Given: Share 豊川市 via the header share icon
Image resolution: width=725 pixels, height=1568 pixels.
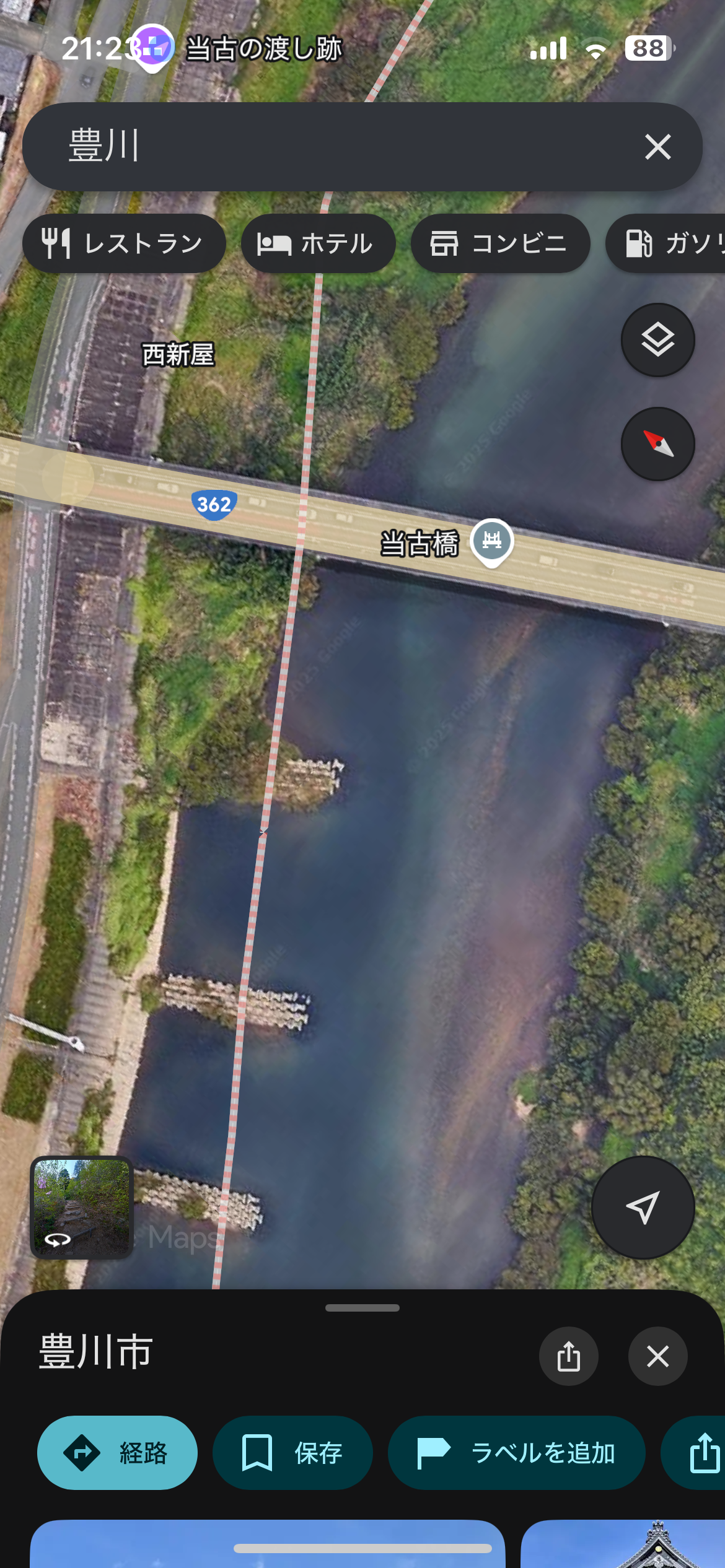Looking at the screenshot, I should point(568,1356).
